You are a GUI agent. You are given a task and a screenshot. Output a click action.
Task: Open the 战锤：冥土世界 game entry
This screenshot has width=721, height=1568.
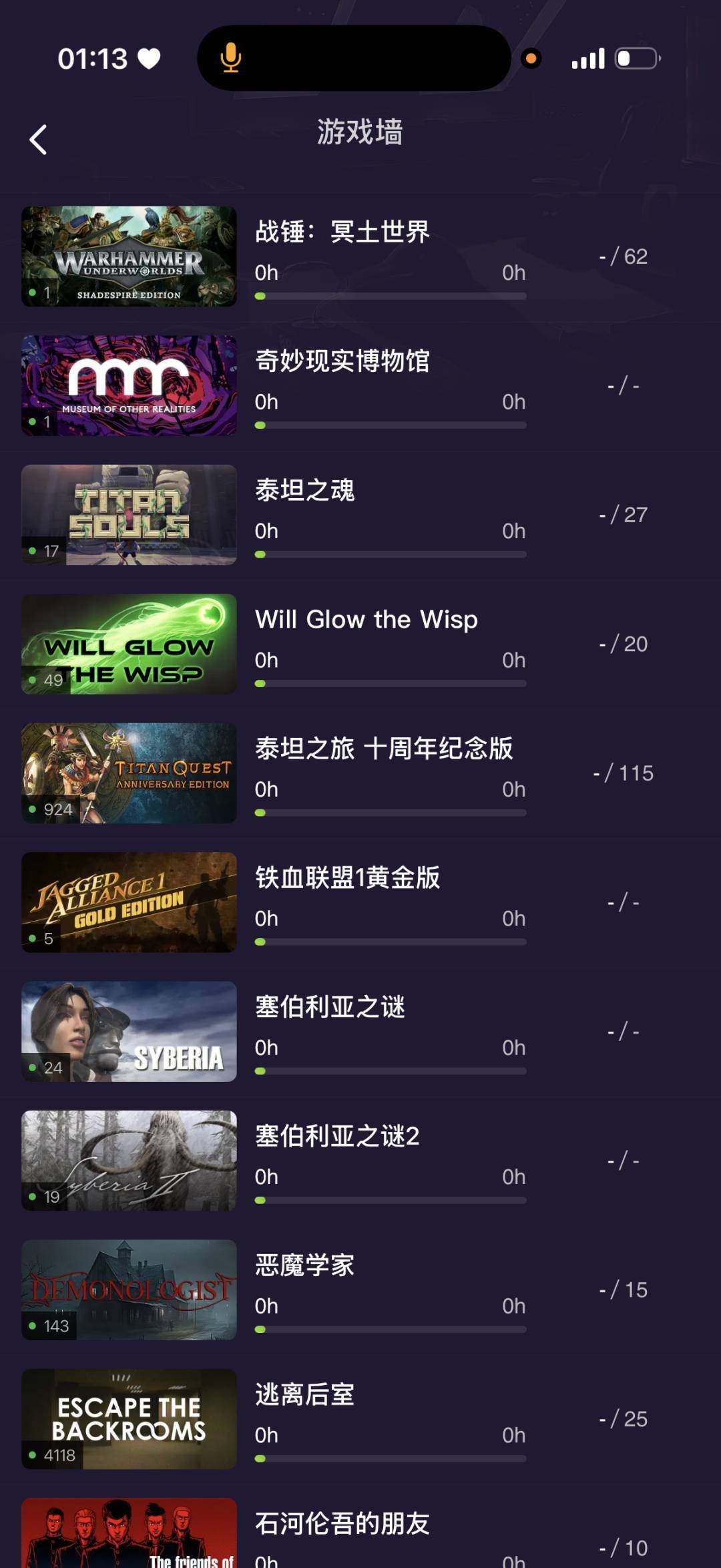tap(360, 257)
